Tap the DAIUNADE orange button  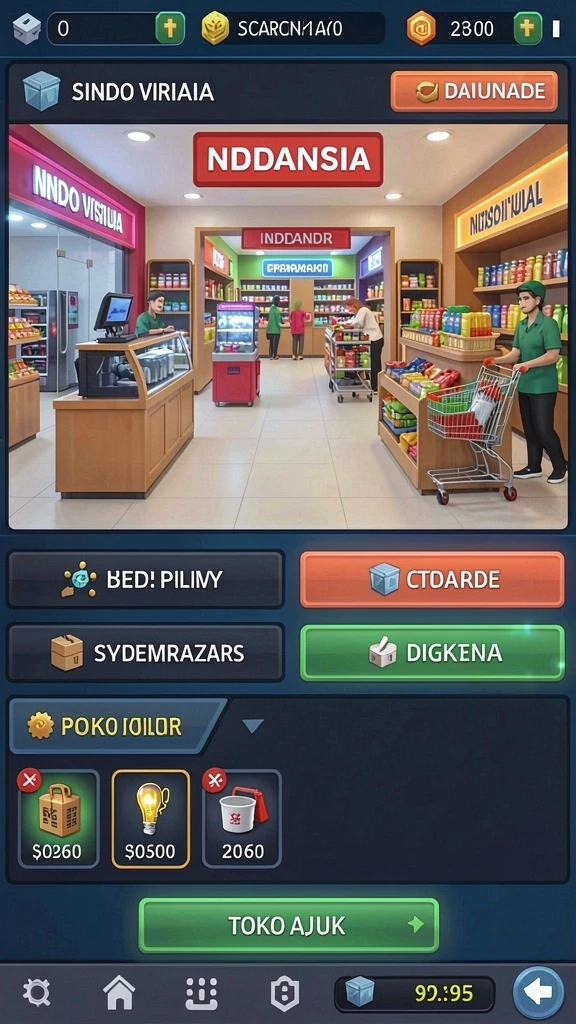pos(474,91)
